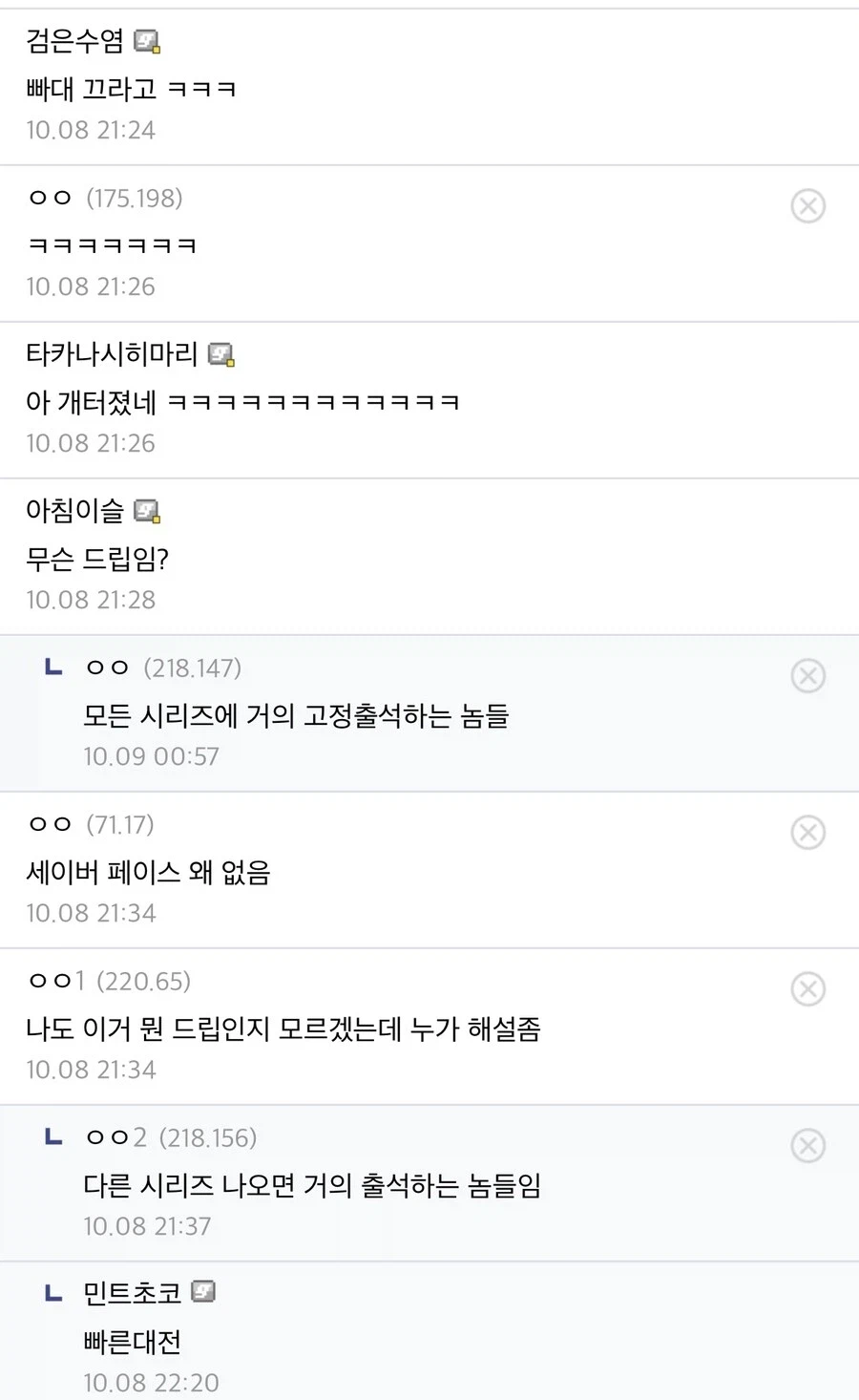Click the delete button on ㅇㅇ (71.17) comment
859x1400 pixels.
pyautogui.click(x=808, y=833)
